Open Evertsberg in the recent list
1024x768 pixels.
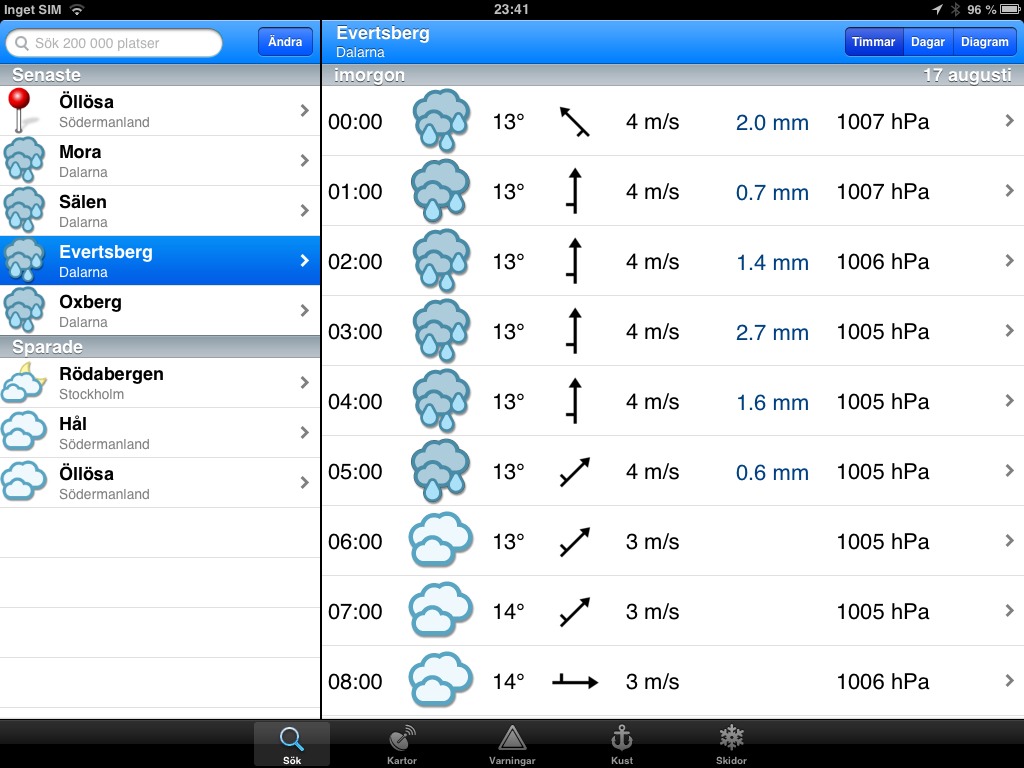[x=160, y=261]
